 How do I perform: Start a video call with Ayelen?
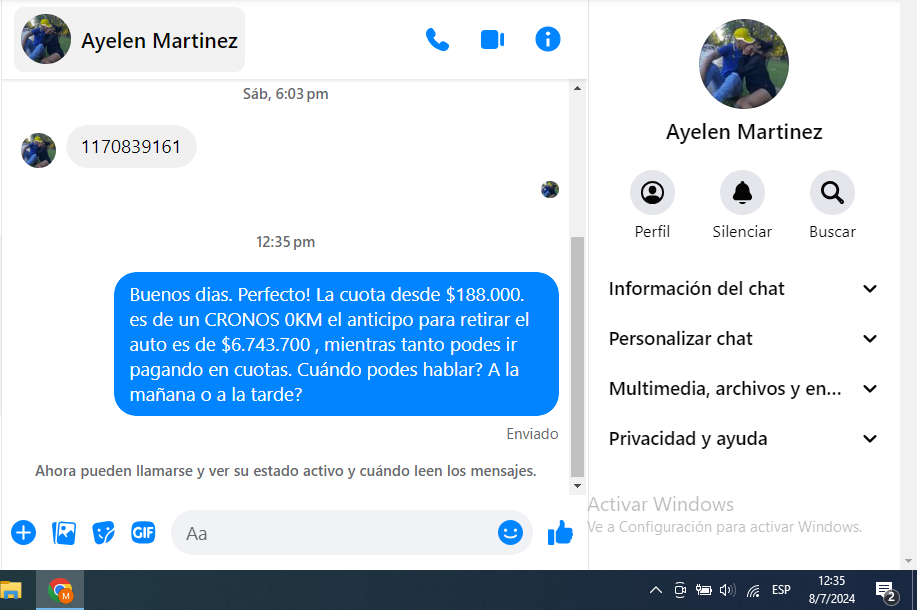[492, 40]
